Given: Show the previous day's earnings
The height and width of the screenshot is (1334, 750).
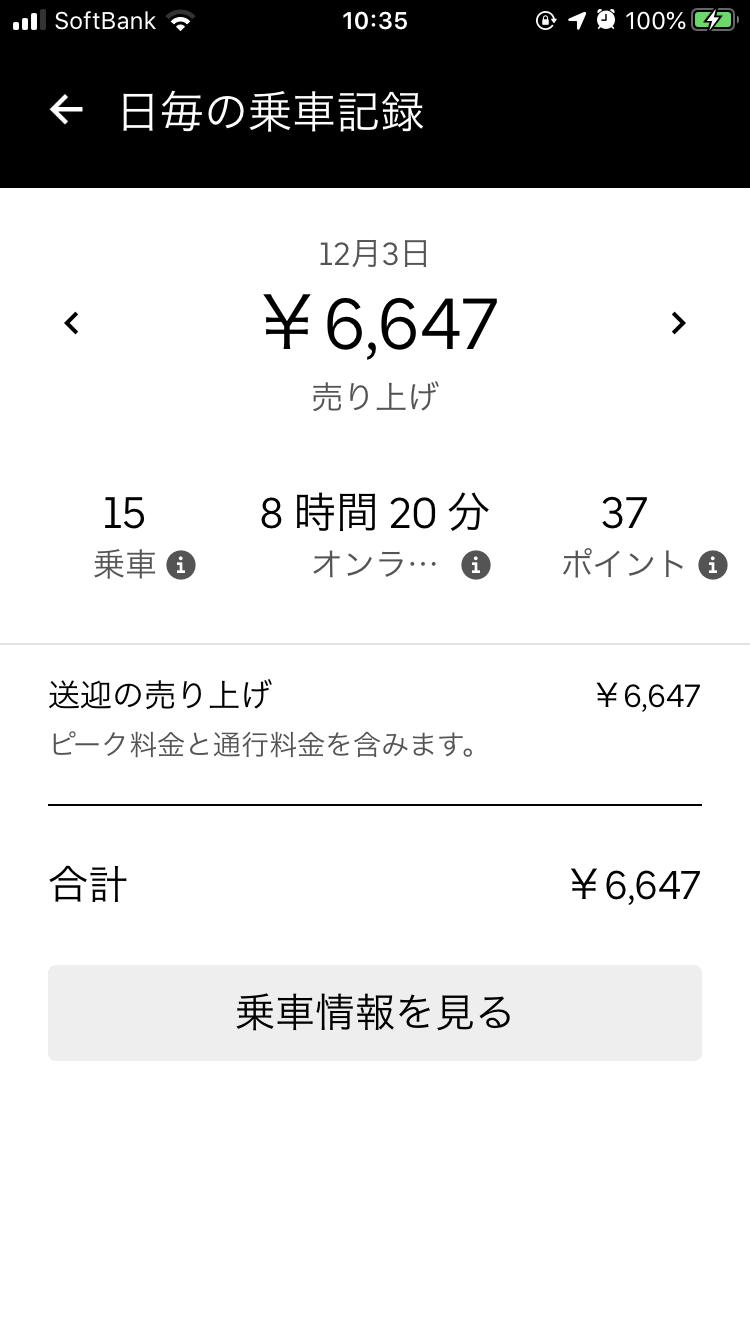Looking at the screenshot, I should pos(72,323).
